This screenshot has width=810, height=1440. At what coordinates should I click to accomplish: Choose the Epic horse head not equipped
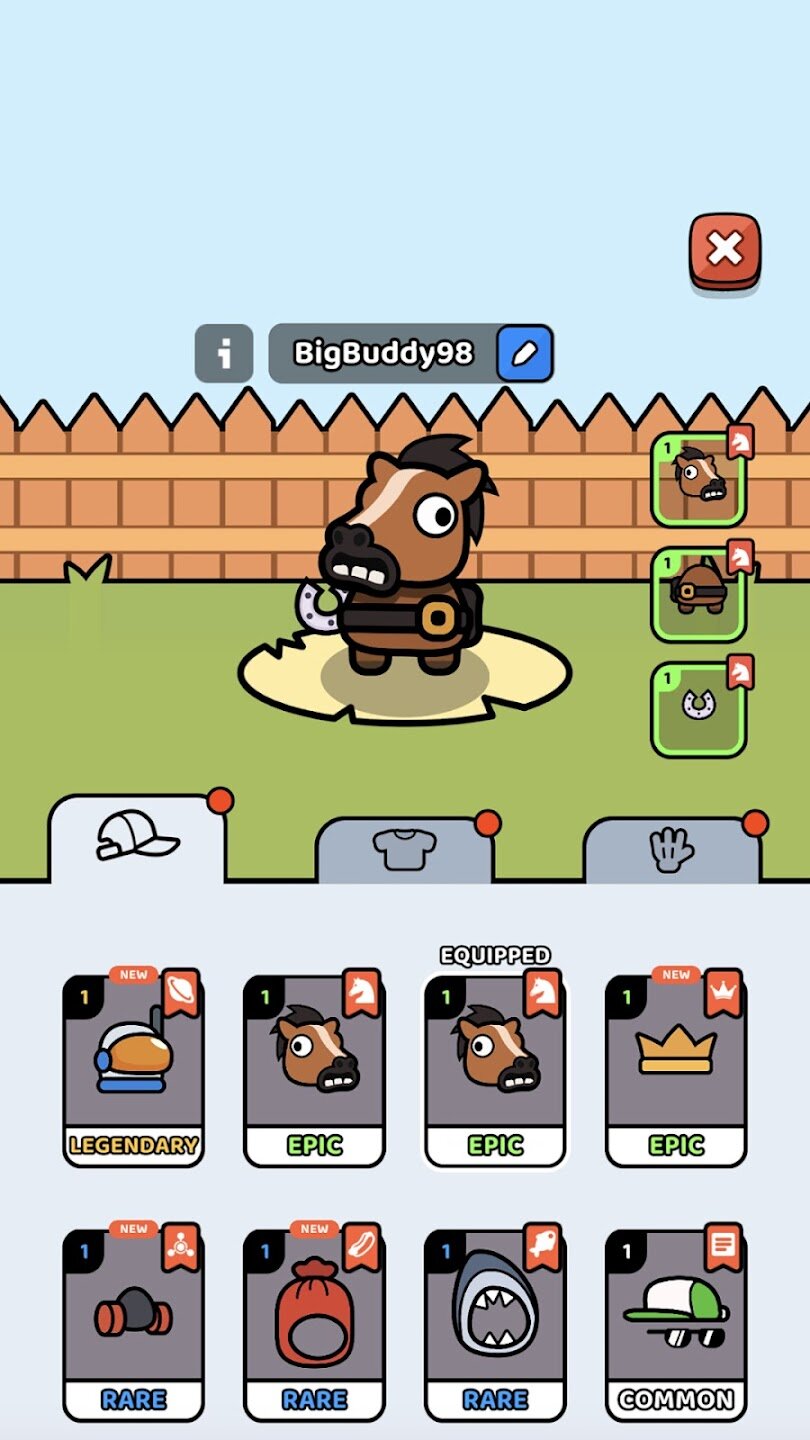(315, 1070)
